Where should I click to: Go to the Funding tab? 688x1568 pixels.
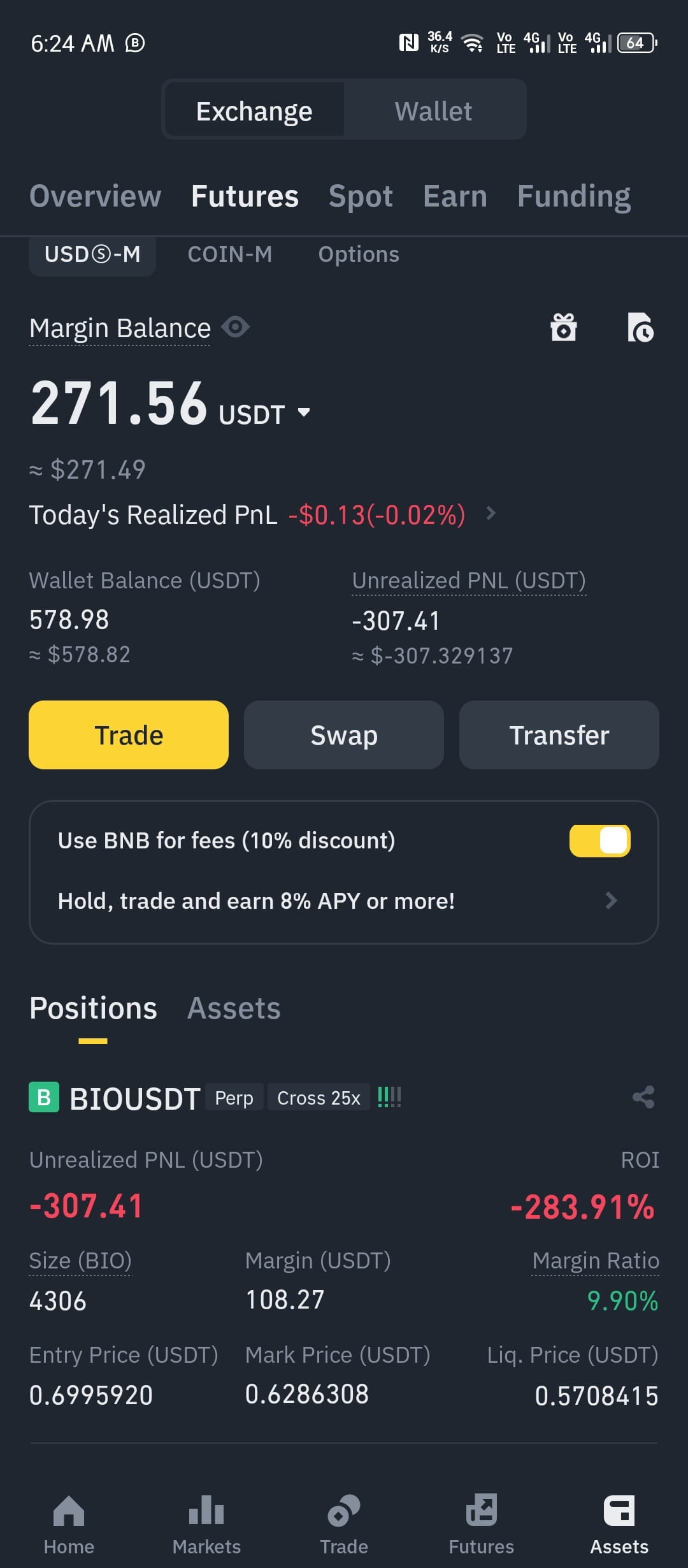coord(574,196)
